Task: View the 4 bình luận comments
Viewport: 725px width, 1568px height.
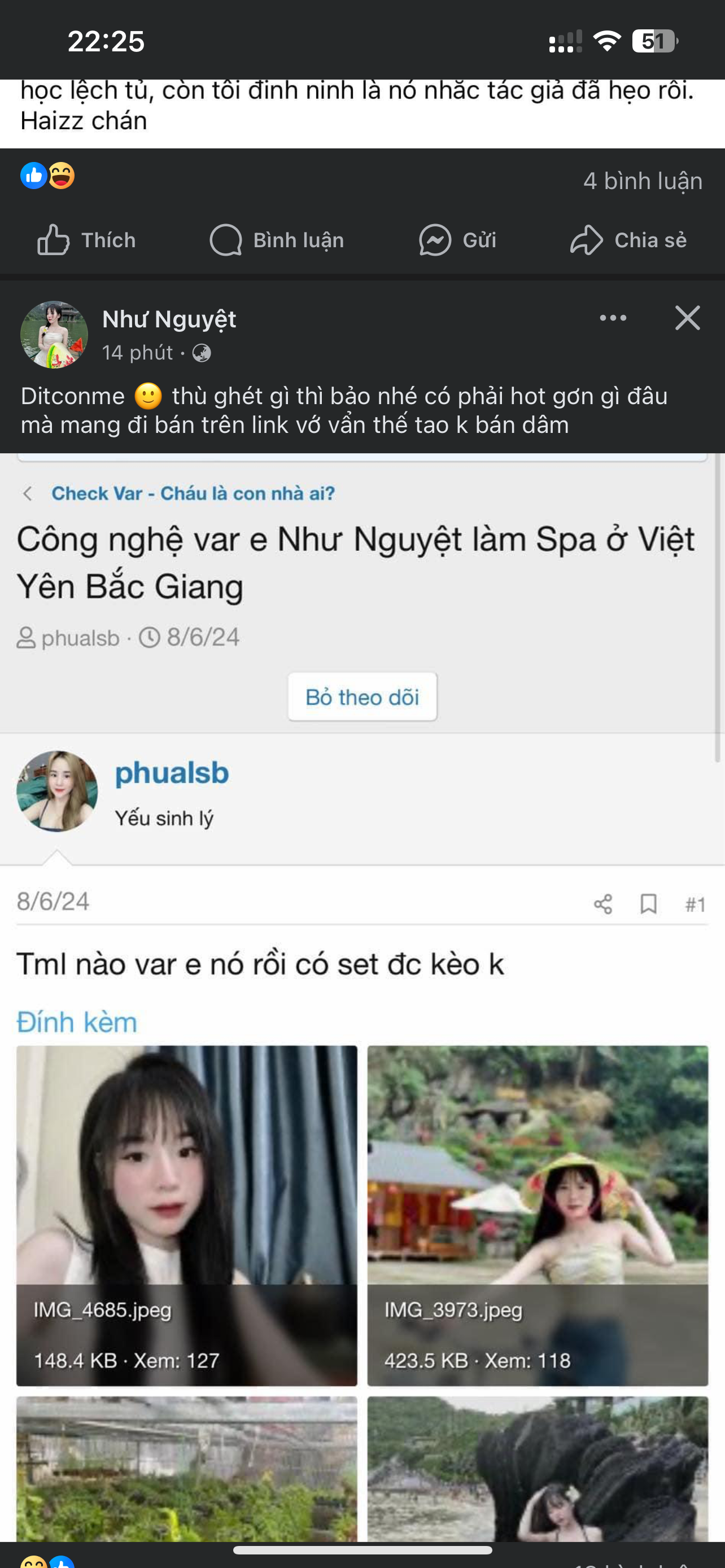Action: pos(642,181)
